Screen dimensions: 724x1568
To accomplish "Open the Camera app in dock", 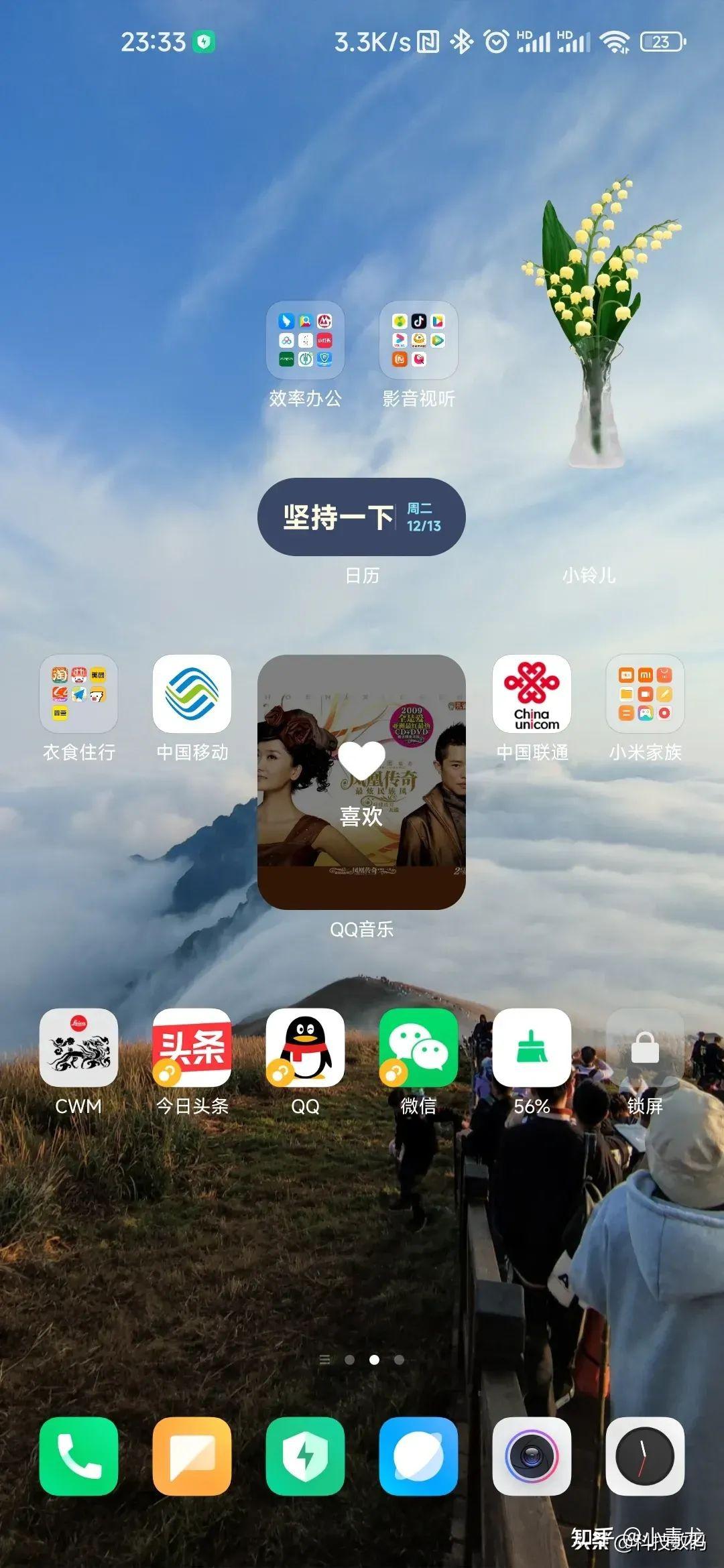I will 532,1457.
